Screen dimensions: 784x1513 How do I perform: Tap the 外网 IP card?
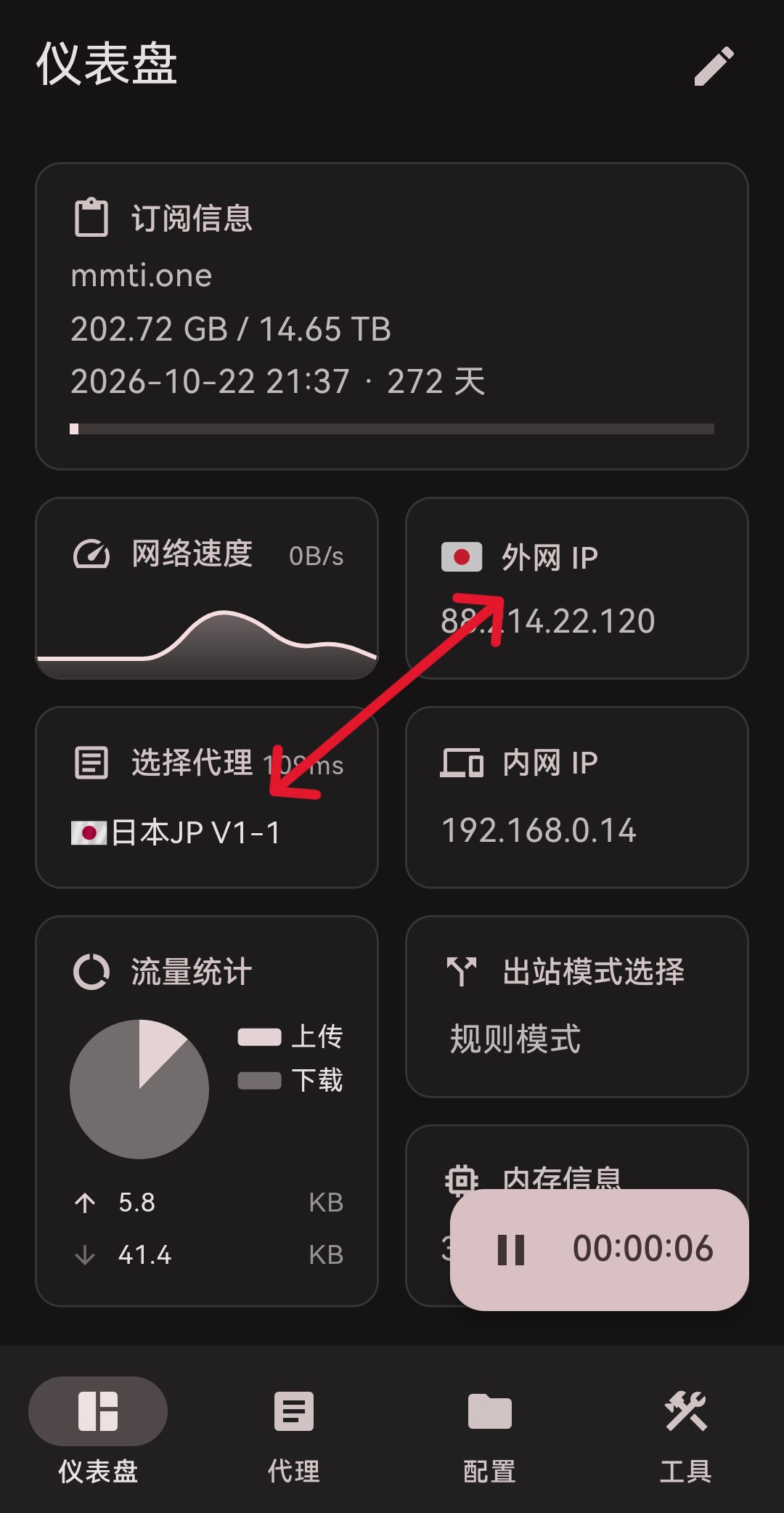pyautogui.click(x=576, y=588)
